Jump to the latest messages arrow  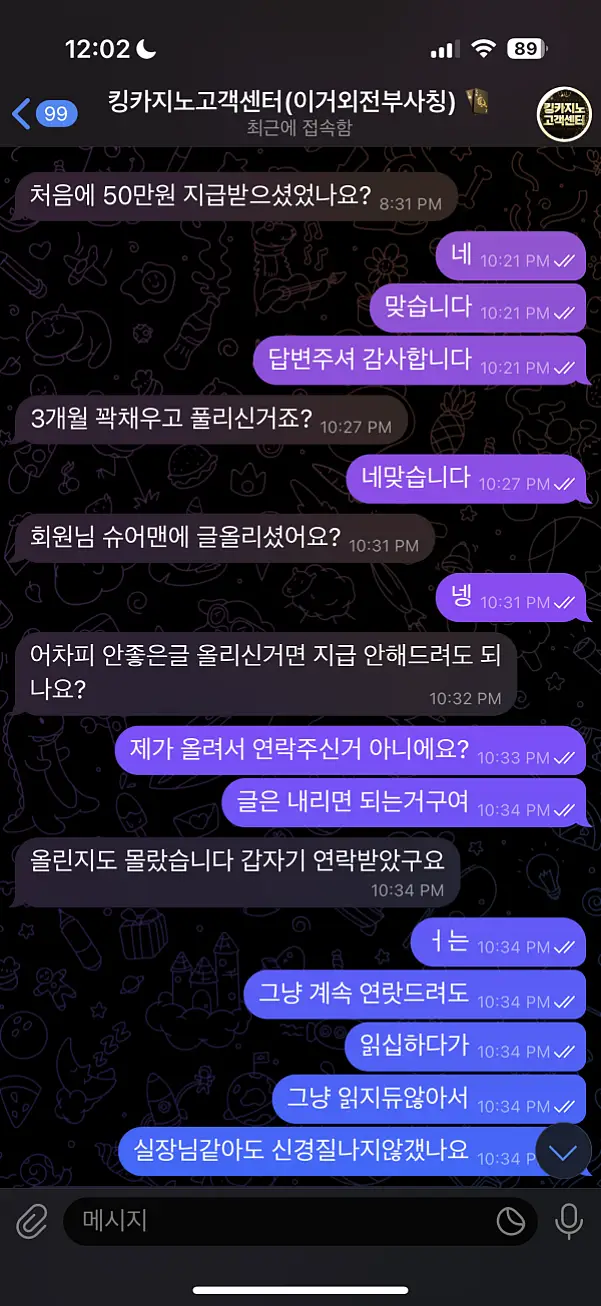[564, 1152]
